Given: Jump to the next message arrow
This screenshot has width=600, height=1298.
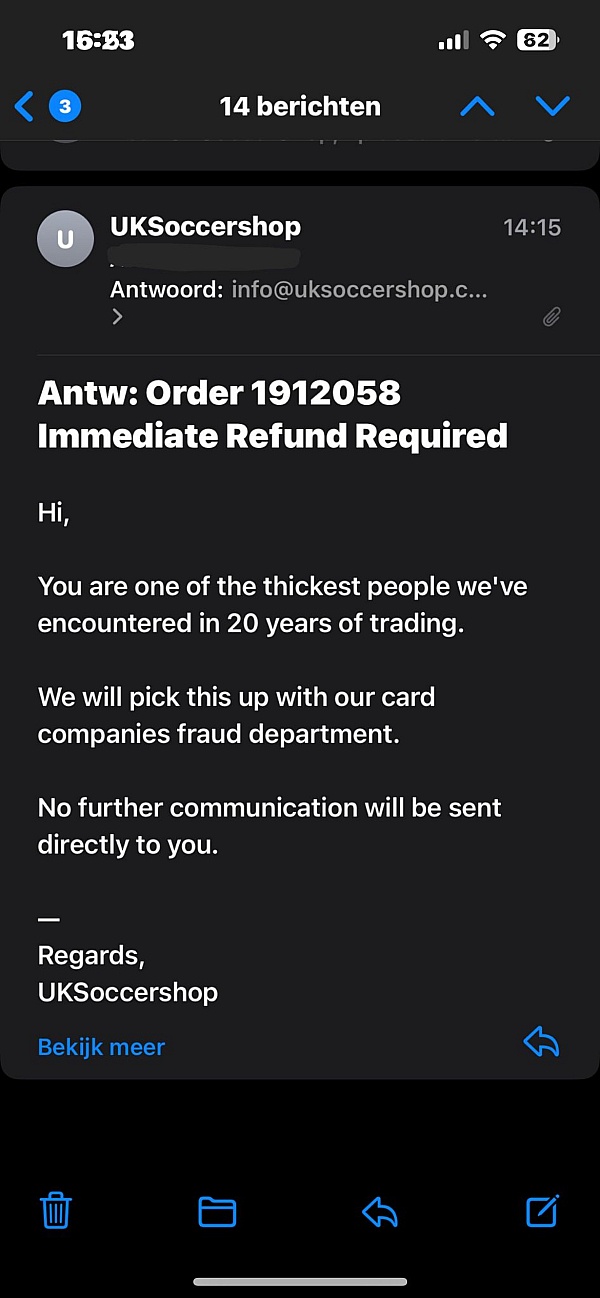Looking at the screenshot, I should [x=552, y=106].
